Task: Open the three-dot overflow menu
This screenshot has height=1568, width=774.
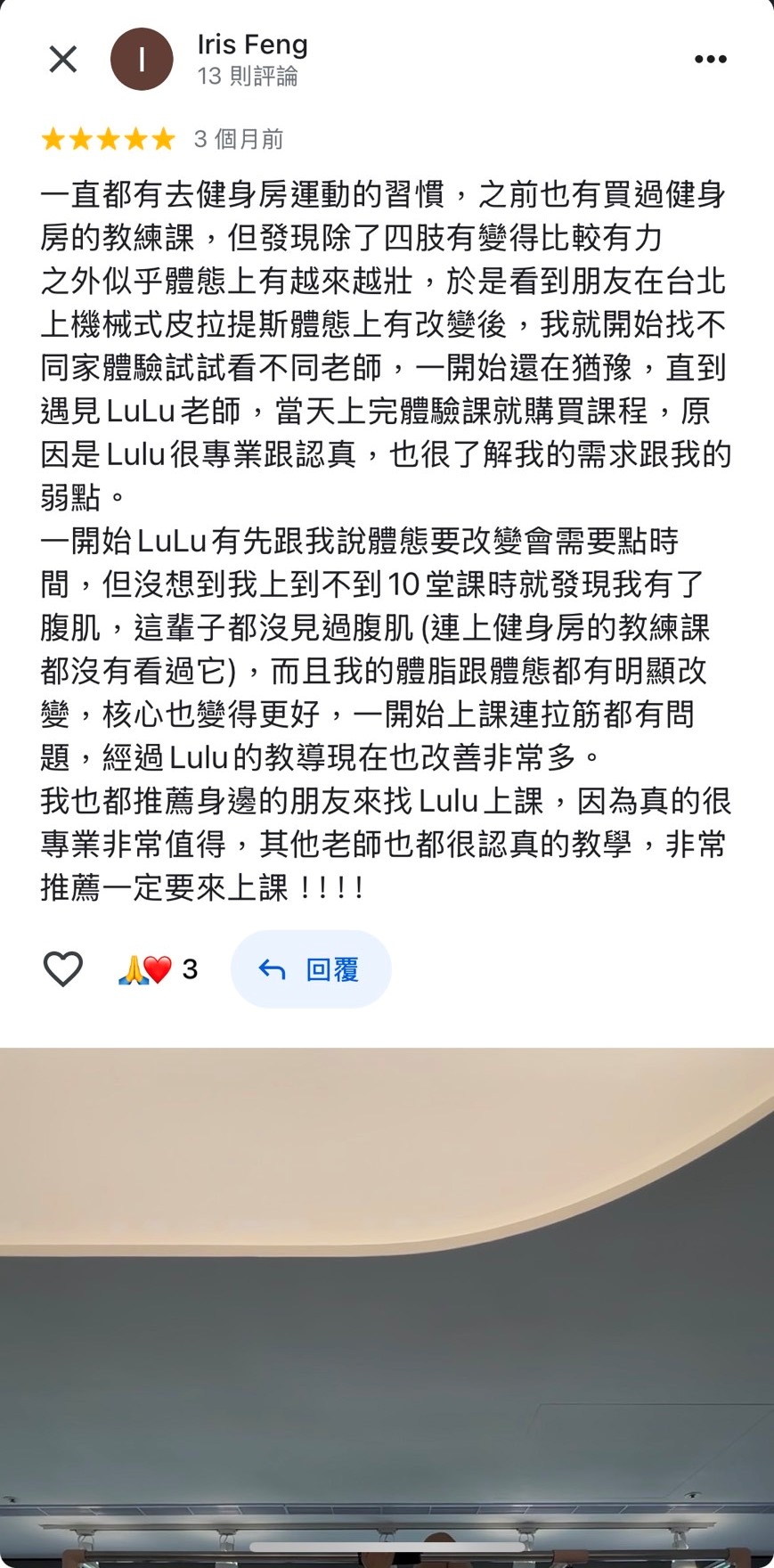Action: 710,60
